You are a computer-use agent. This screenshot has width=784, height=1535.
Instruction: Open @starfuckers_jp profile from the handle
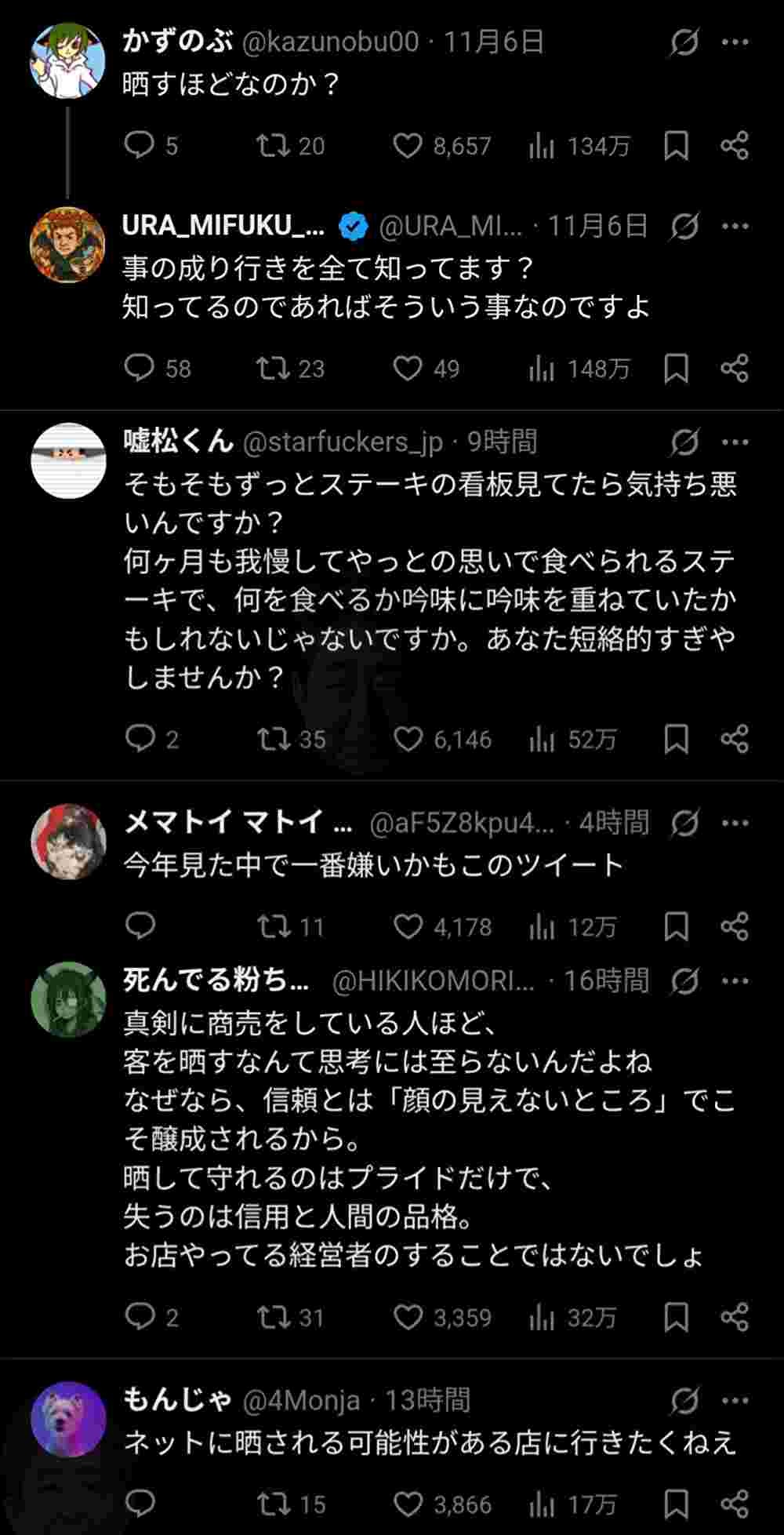click(343, 442)
